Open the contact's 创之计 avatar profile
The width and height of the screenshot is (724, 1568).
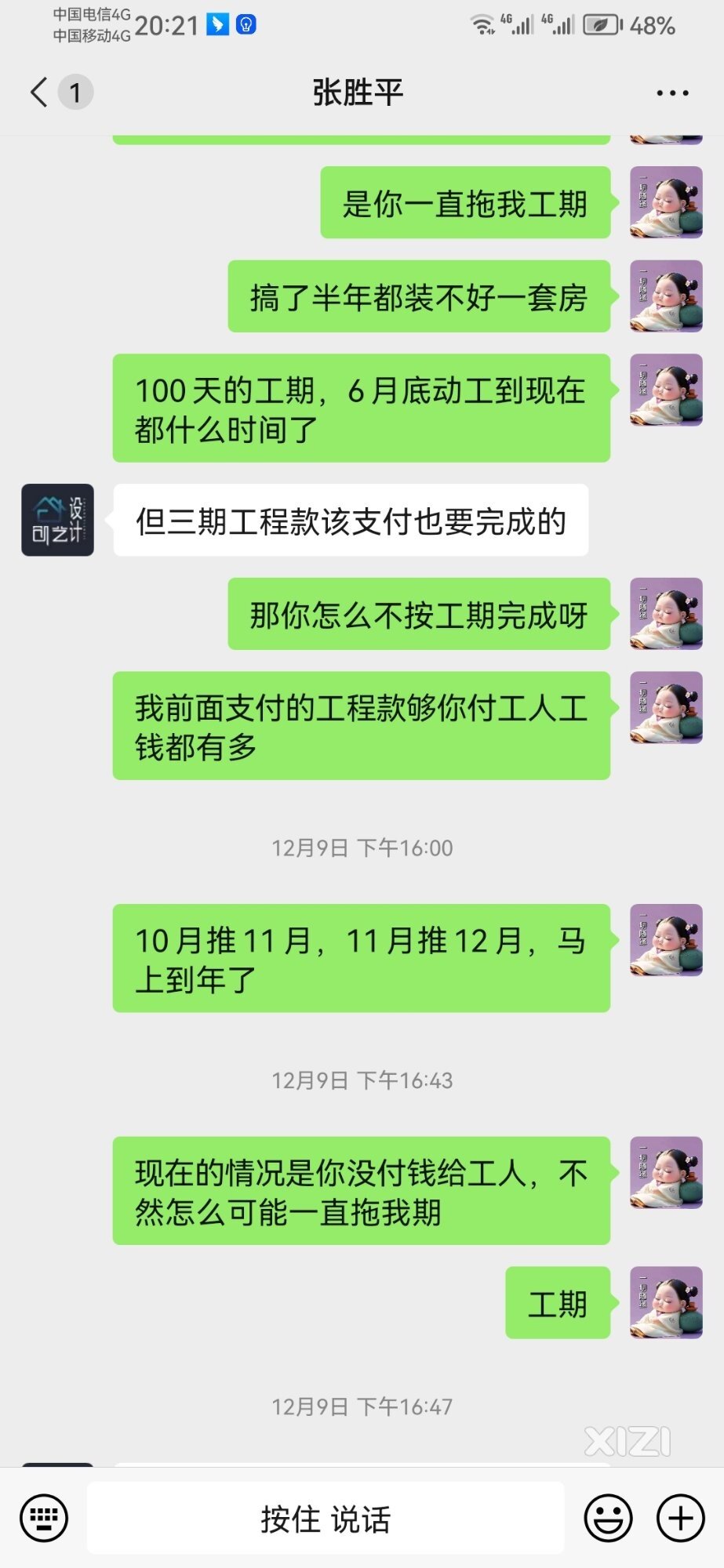[57, 521]
